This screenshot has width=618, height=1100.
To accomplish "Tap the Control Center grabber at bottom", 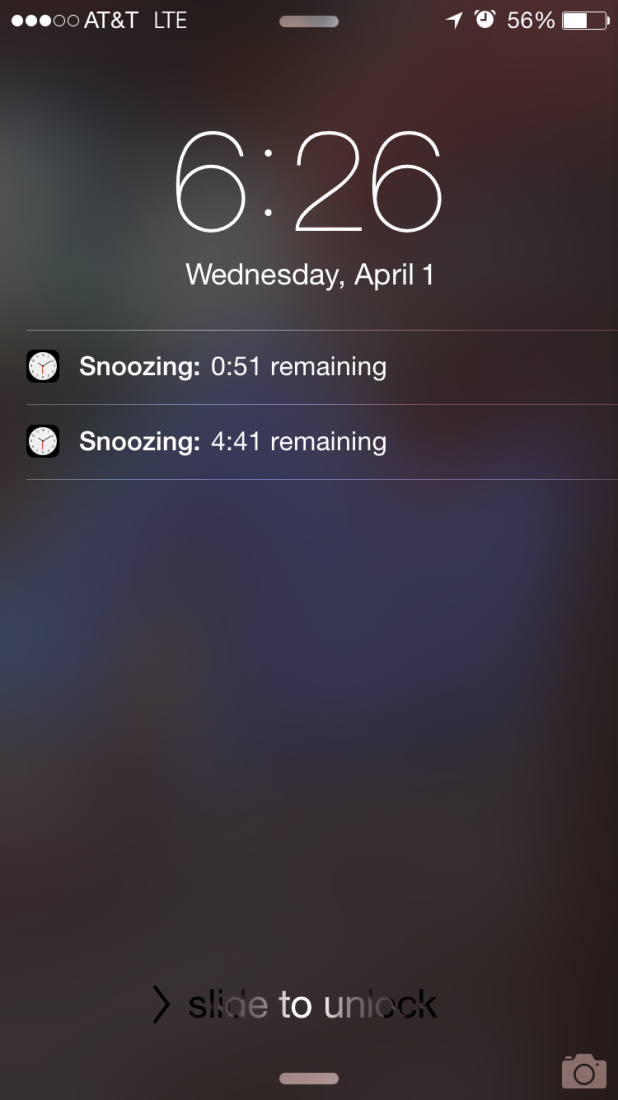I will click(309, 1078).
